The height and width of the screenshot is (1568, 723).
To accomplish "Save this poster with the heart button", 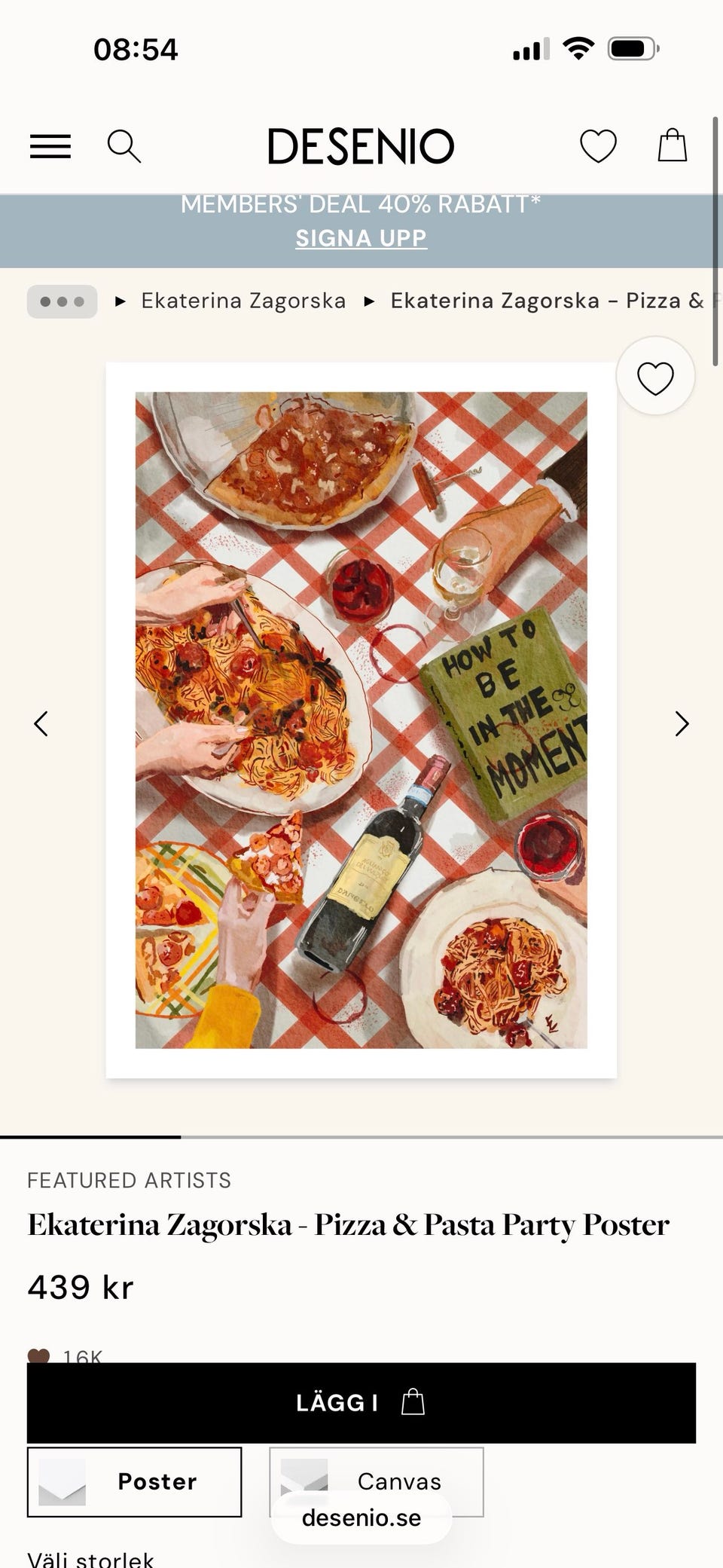I will 655,377.
